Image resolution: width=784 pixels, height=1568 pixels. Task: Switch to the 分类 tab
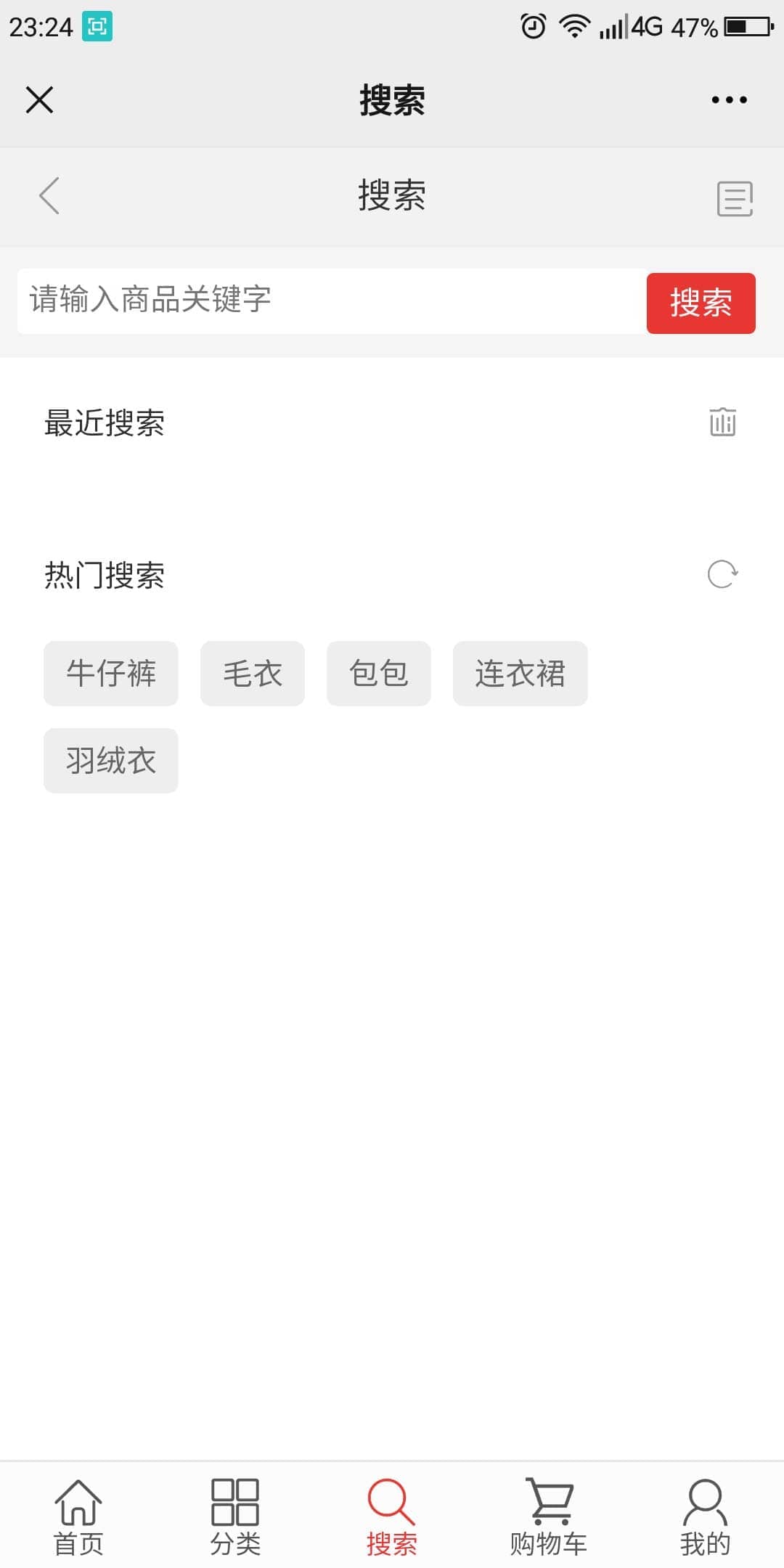click(x=235, y=1516)
